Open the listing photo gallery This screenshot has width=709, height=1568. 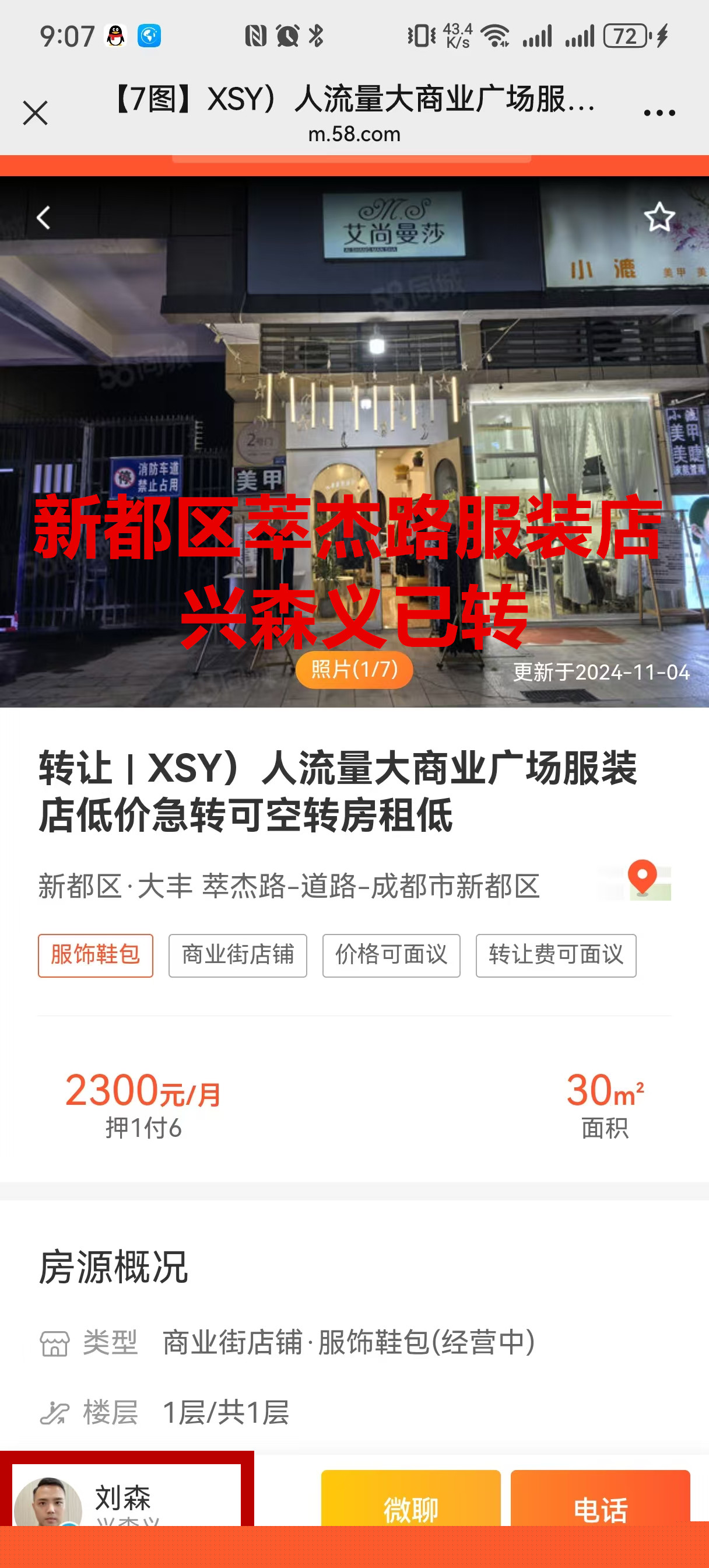point(354,670)
